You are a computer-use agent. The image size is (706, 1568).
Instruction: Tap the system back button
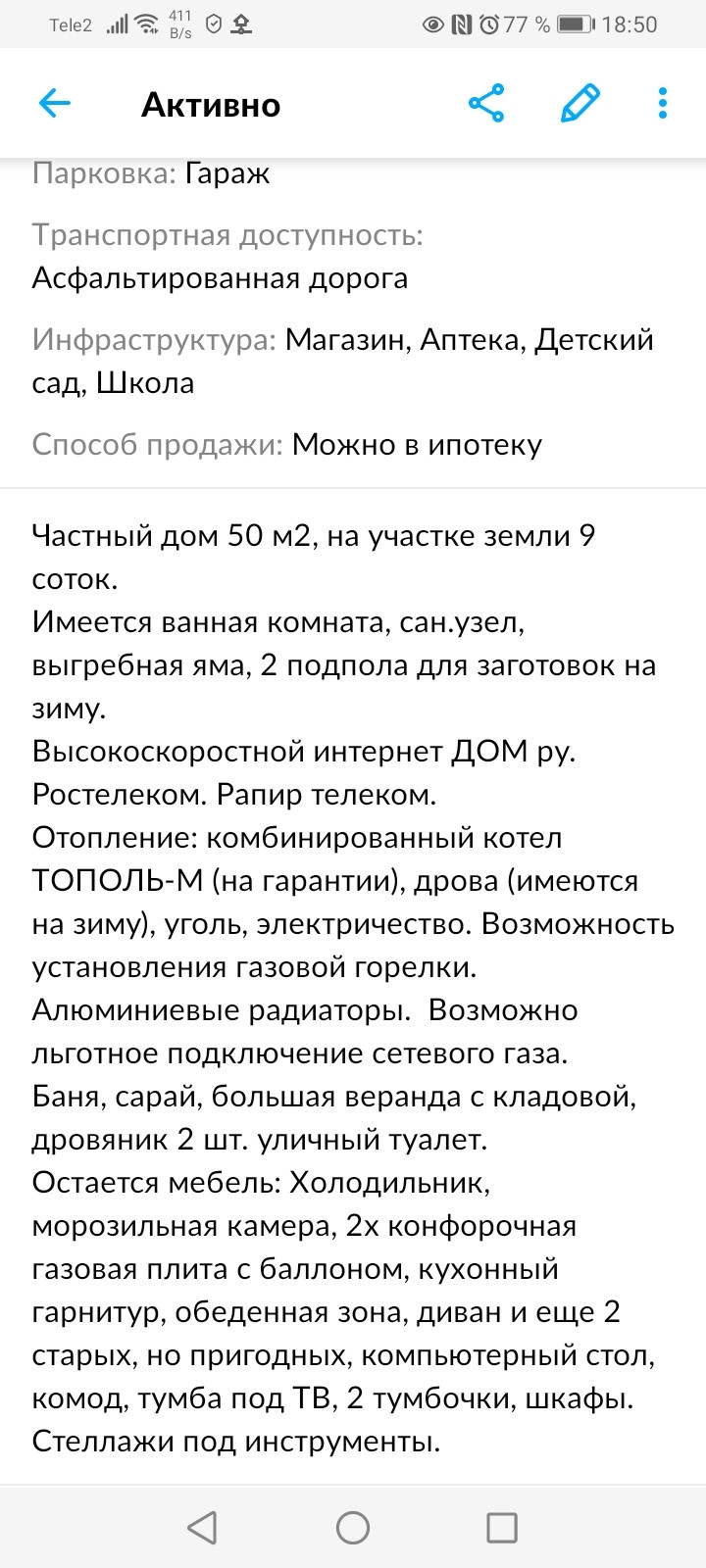(202, 1527)
